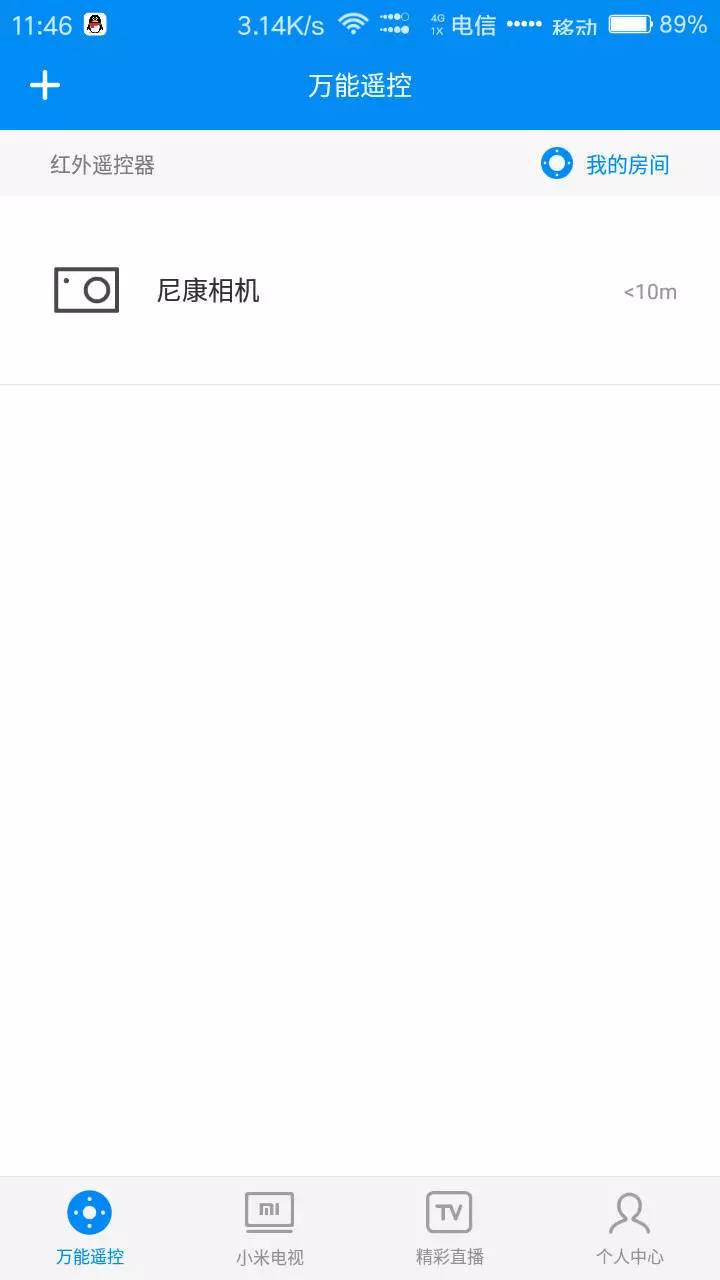Tap the <10m distance label
The width and height of the screenshot is (720, 1280).
[649, 291]
